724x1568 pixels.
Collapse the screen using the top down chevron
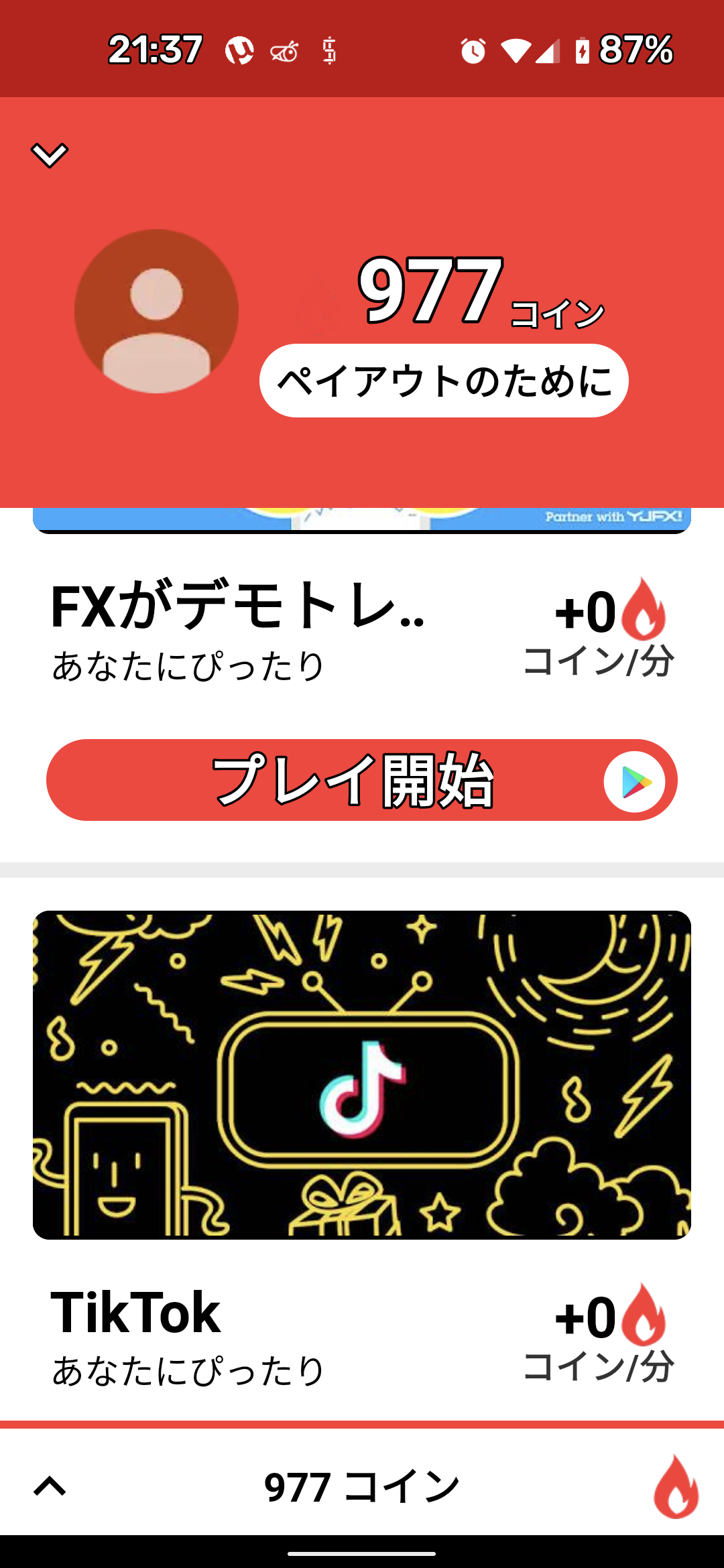click(50, 155)
